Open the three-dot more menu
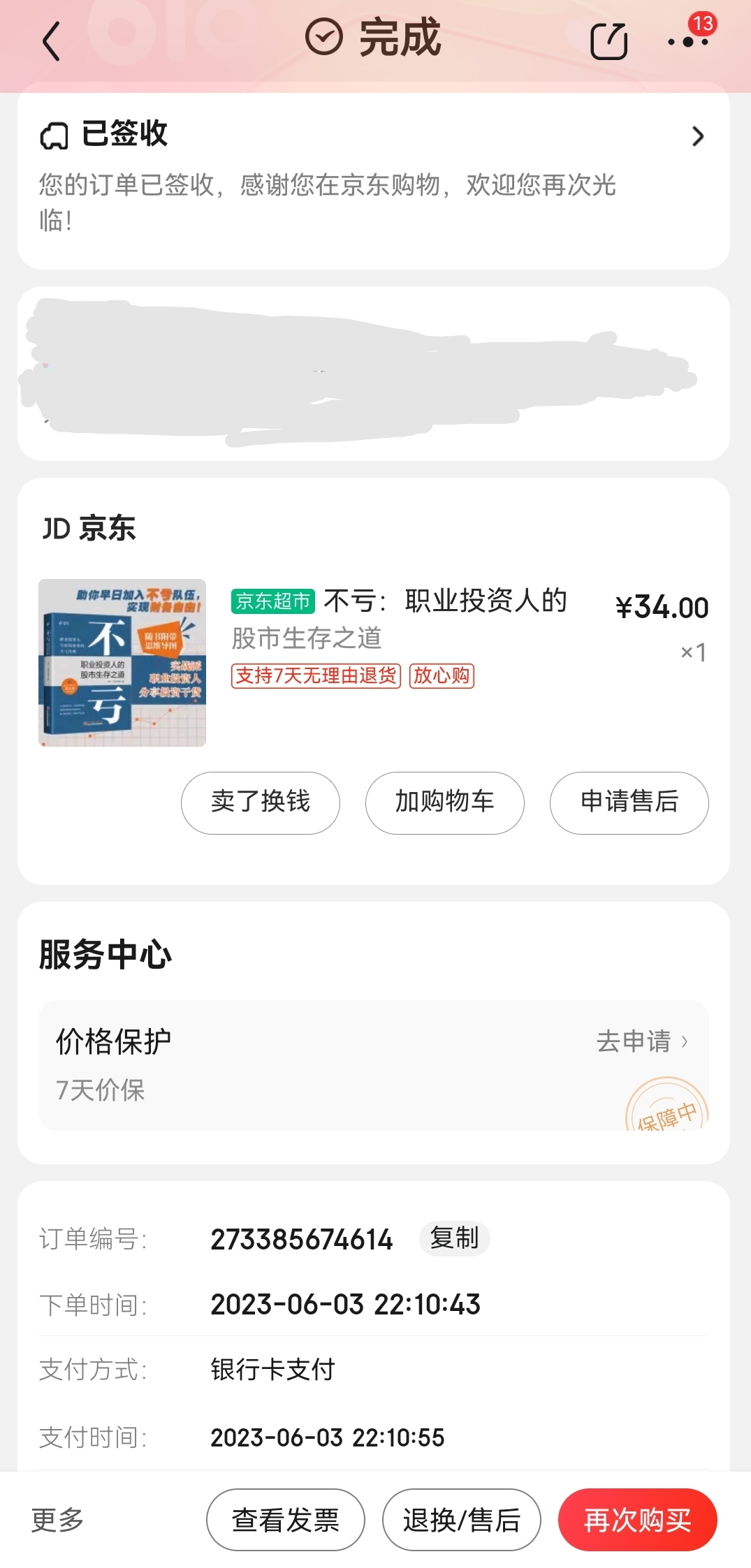 [x=688, y=42]
